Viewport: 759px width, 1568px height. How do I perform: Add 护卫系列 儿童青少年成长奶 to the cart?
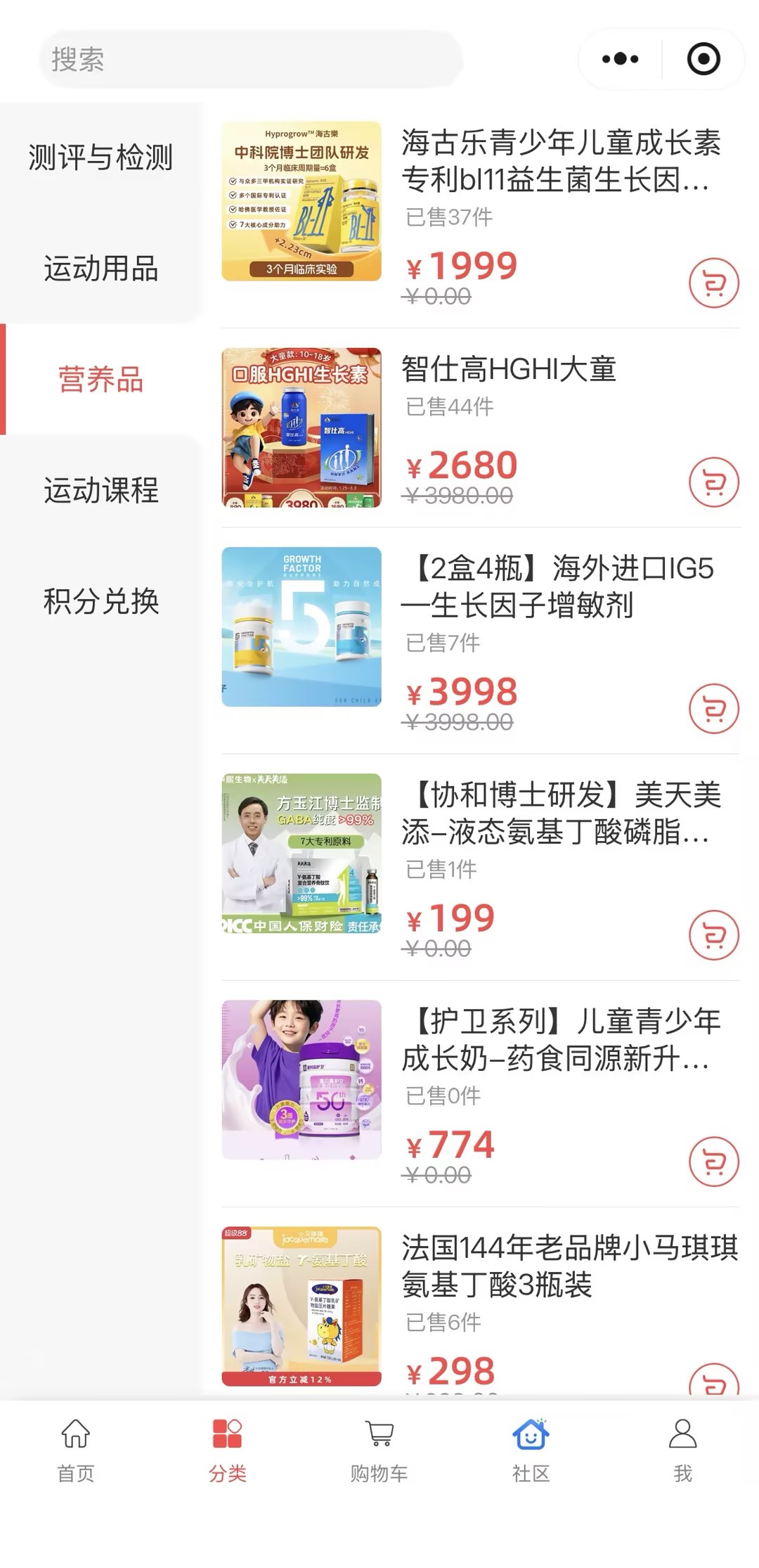click(713, 1162)
